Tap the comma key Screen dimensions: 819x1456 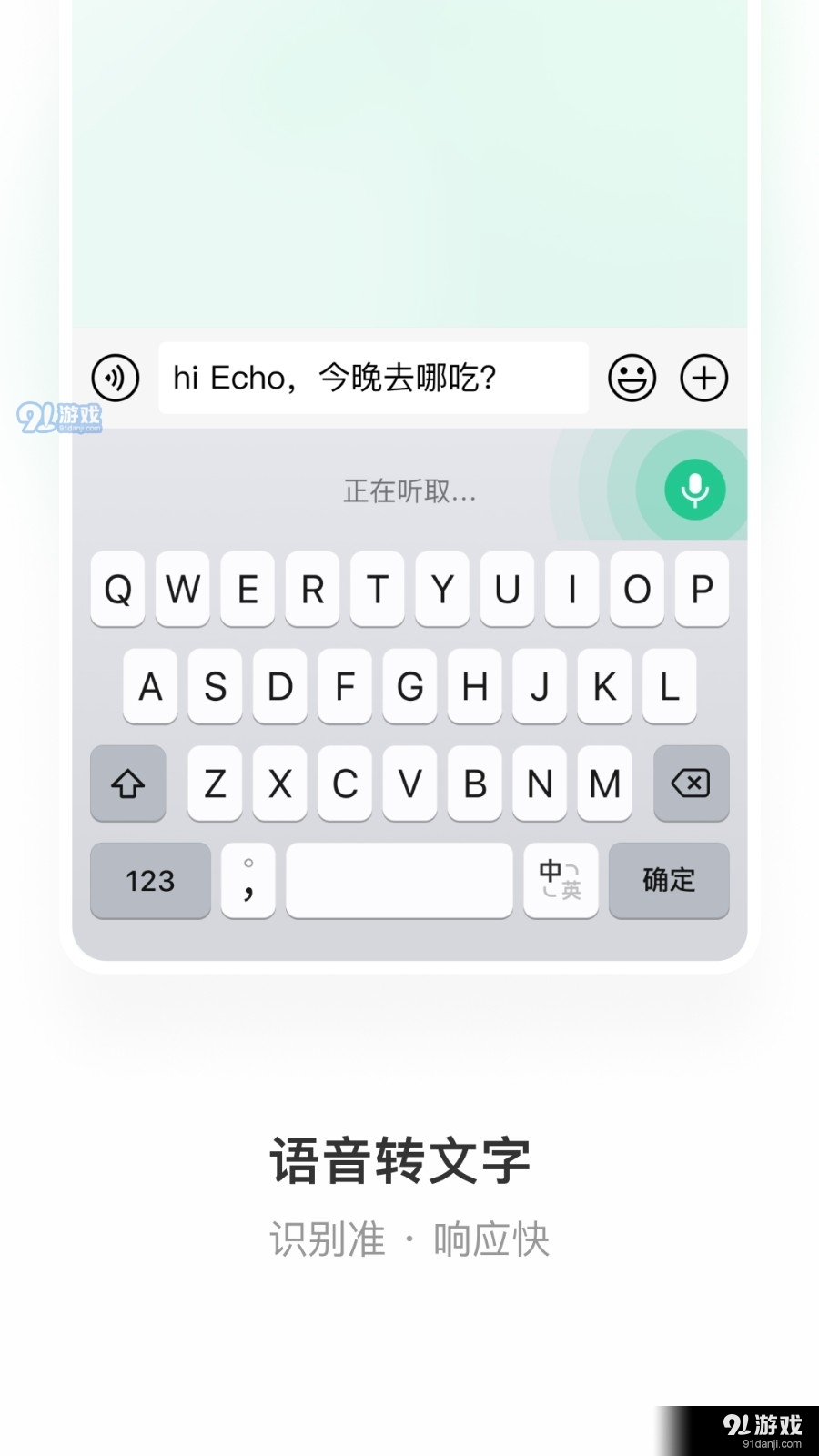click(249, 881)
